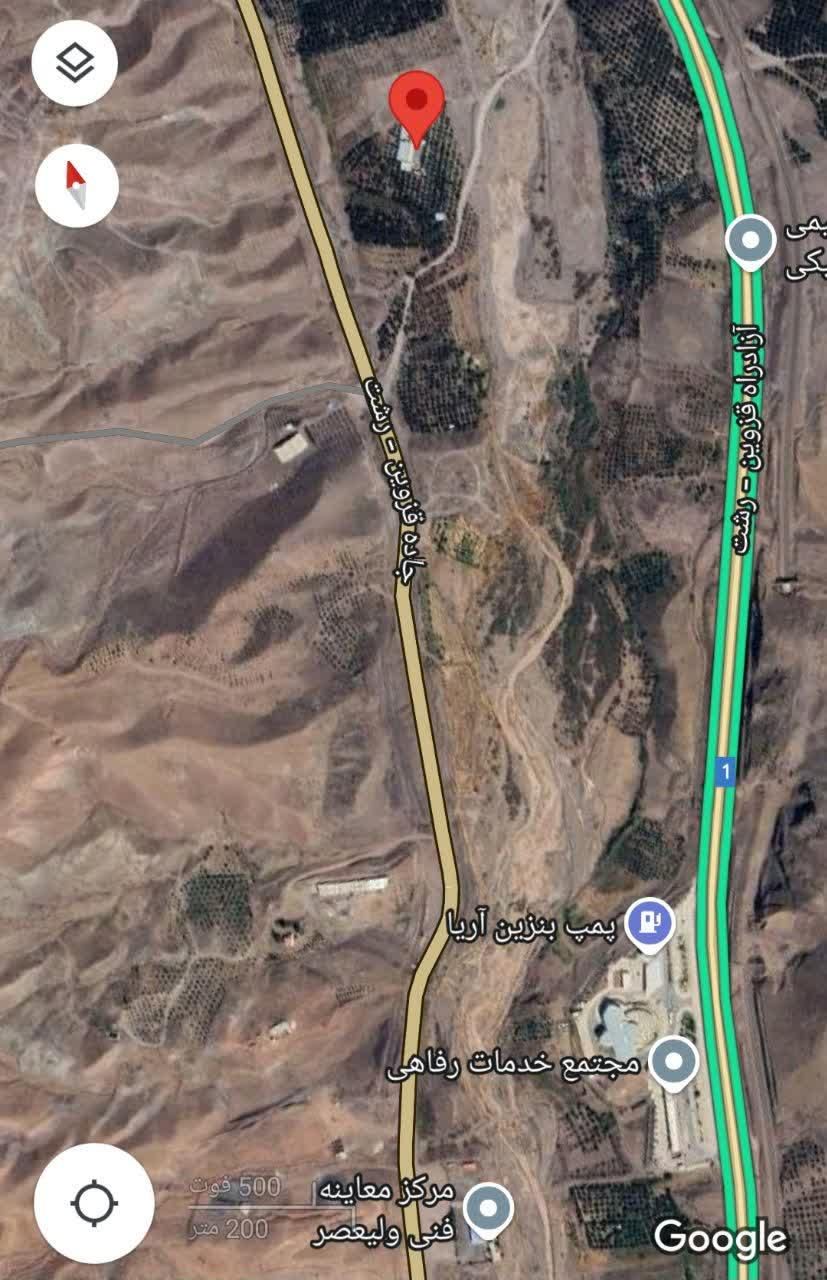
Task: Tap the compass to reorient north
Action: [x=77, y=186]
